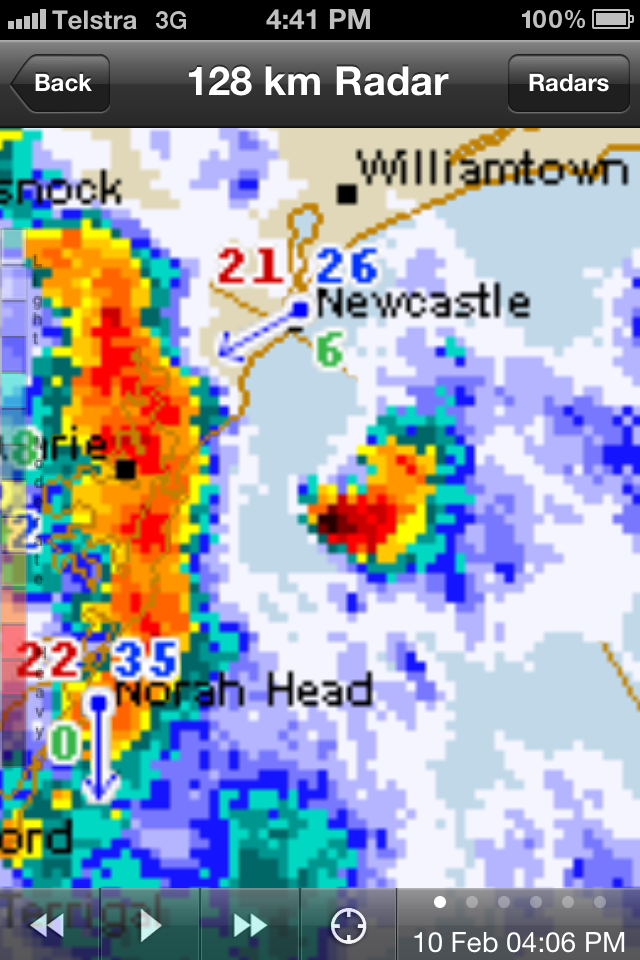Center map on current location

coord(348,926)
